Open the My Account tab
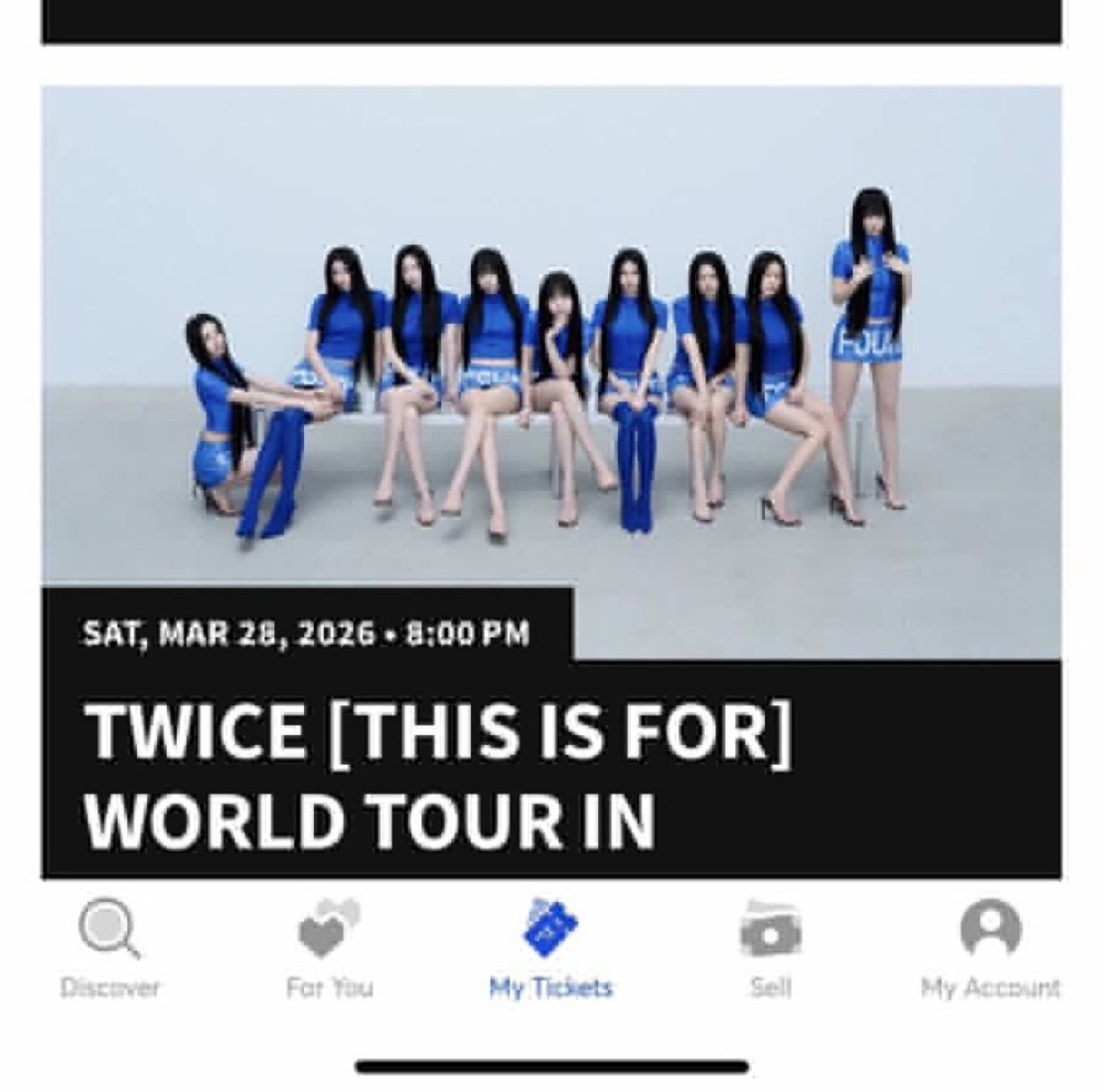 (x=990, y=949)
